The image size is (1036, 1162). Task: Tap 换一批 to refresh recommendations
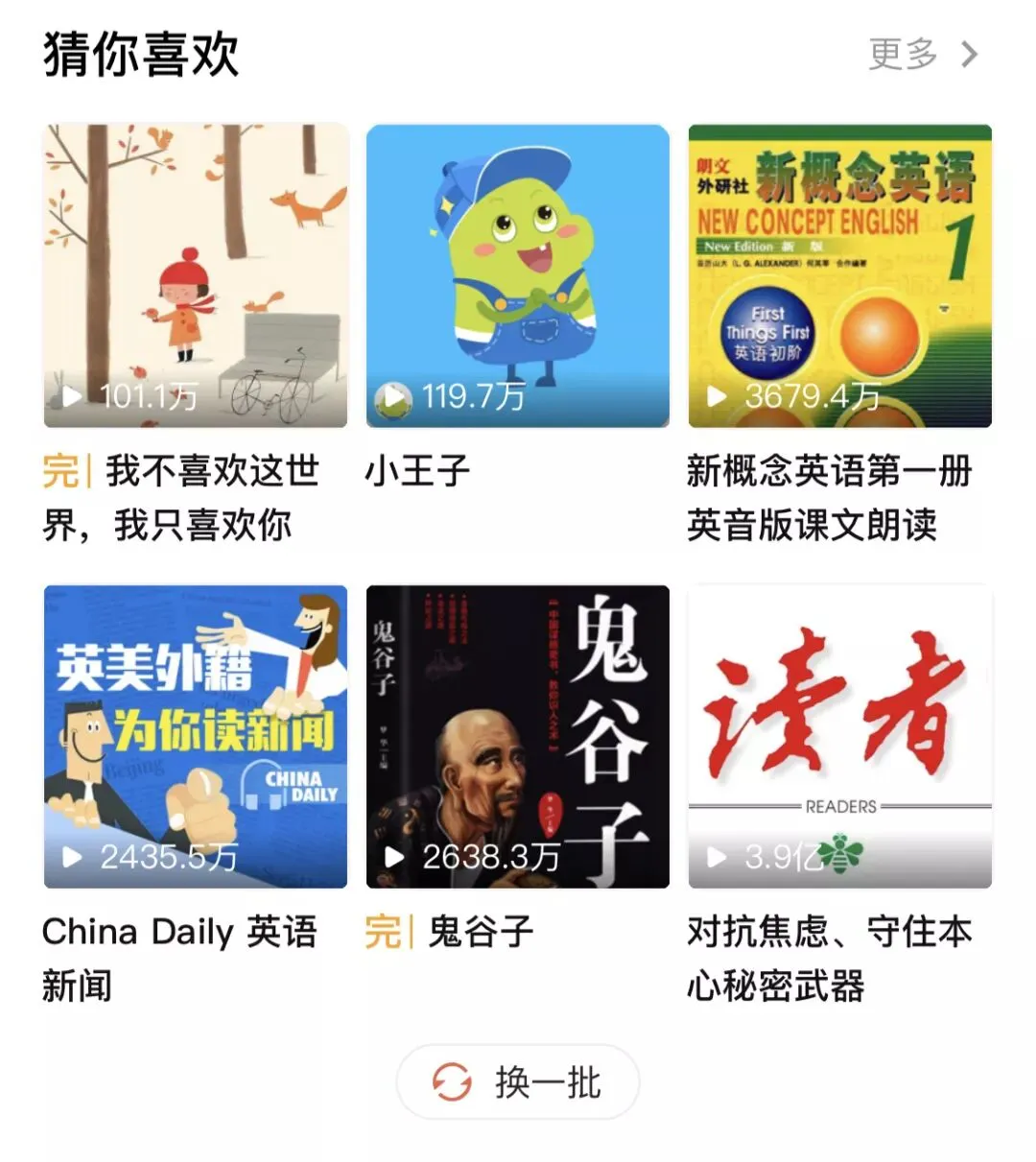[x=518, y=1082]
